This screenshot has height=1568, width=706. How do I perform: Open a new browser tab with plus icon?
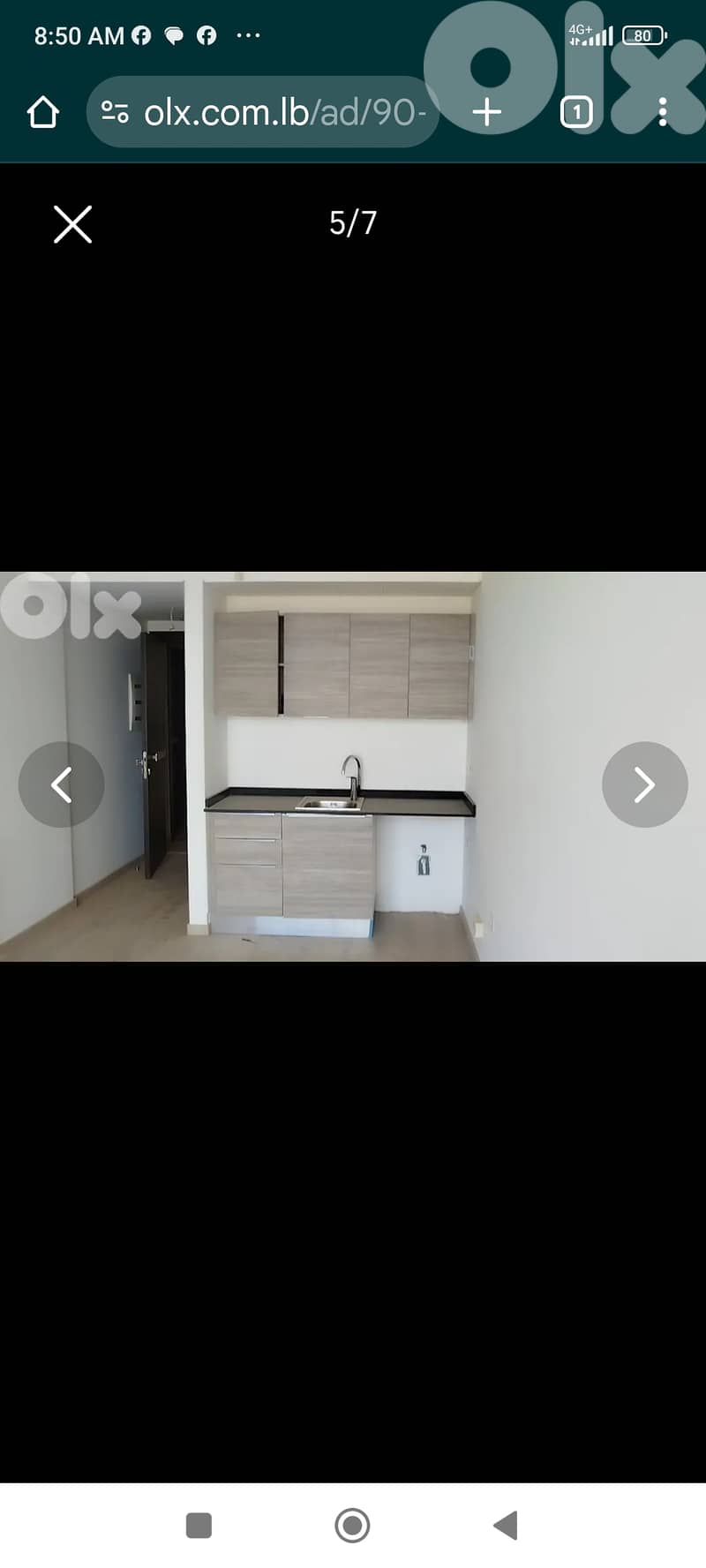487,111
